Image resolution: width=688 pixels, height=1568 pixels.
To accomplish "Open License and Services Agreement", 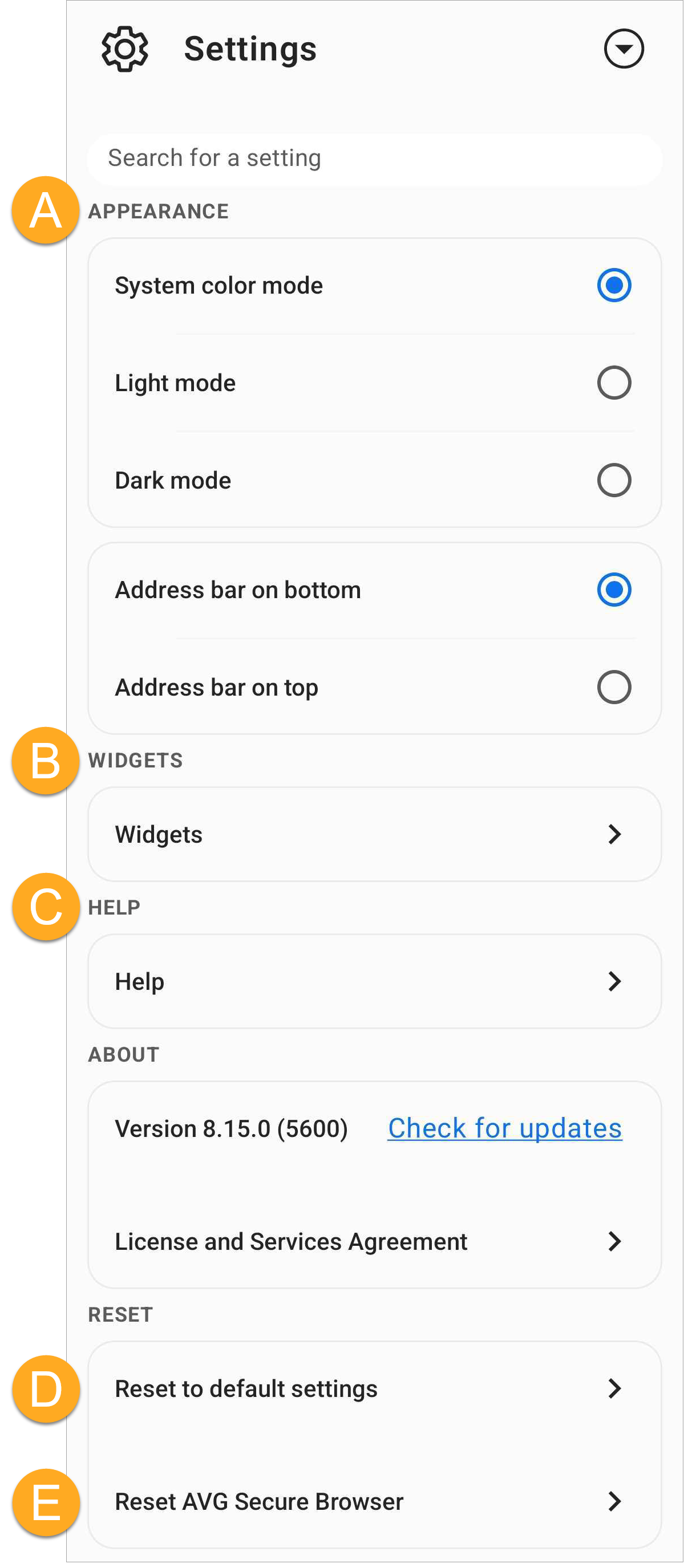I will click(374, 1241).
